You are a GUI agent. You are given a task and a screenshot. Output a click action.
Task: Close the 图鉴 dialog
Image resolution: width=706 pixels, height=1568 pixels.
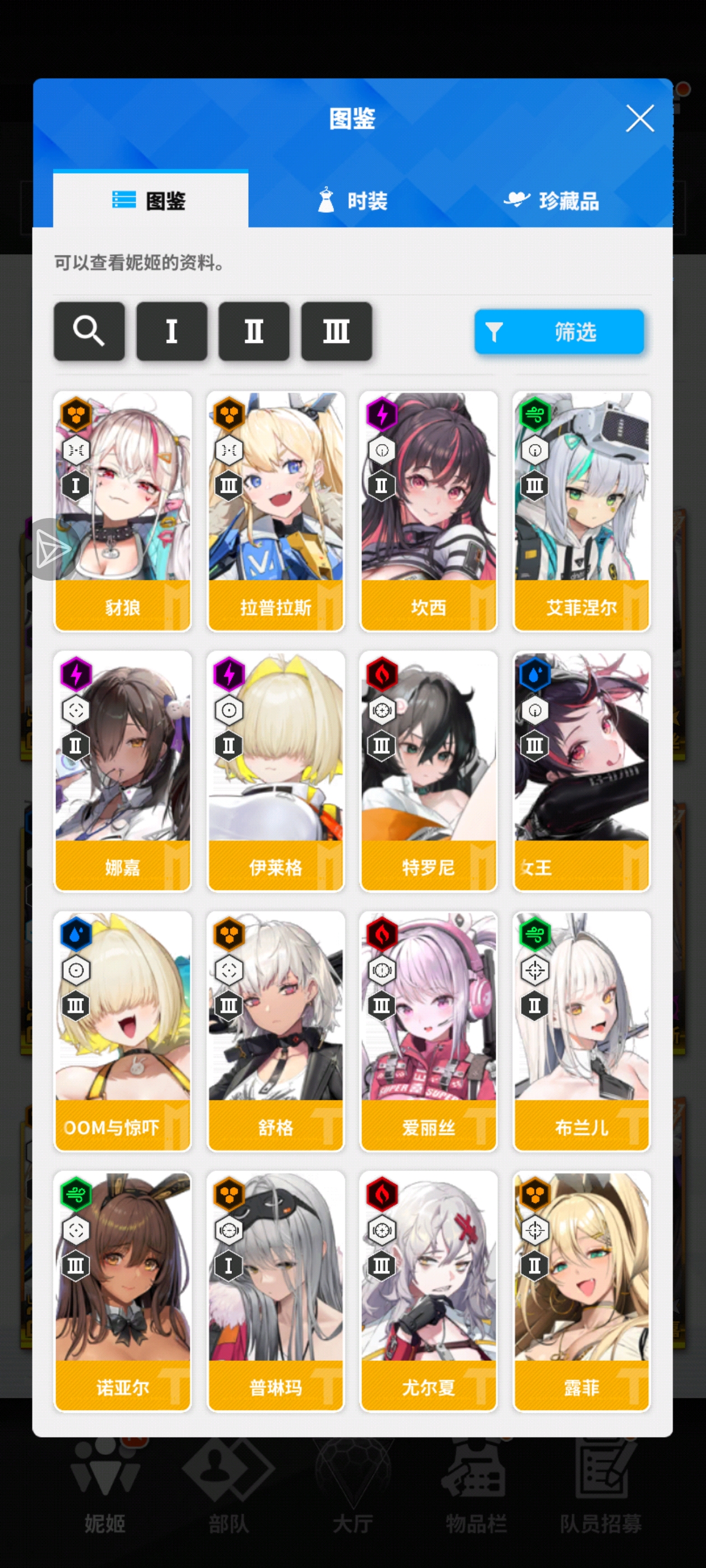(640, 118)
